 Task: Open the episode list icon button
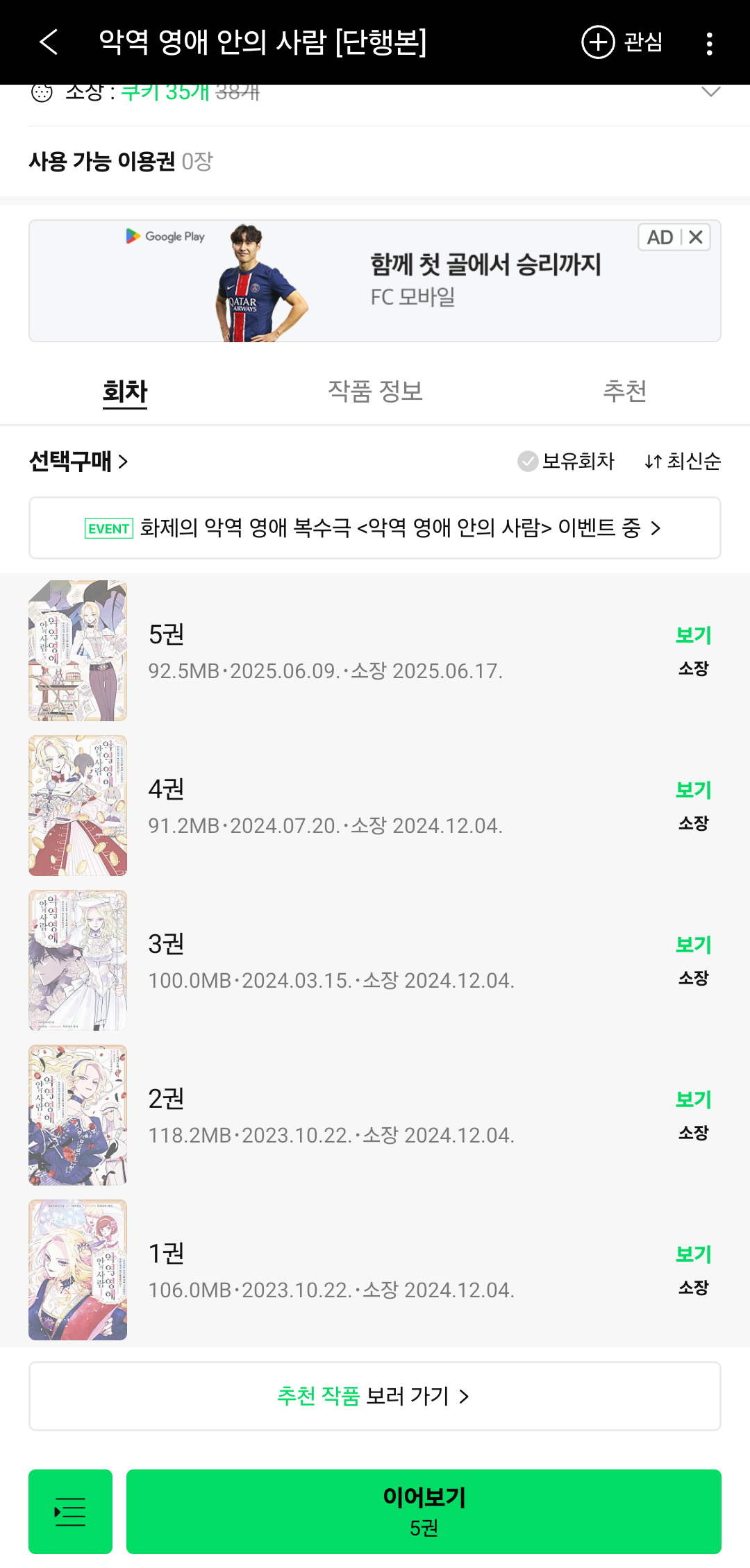click(x=70, y=1512)
